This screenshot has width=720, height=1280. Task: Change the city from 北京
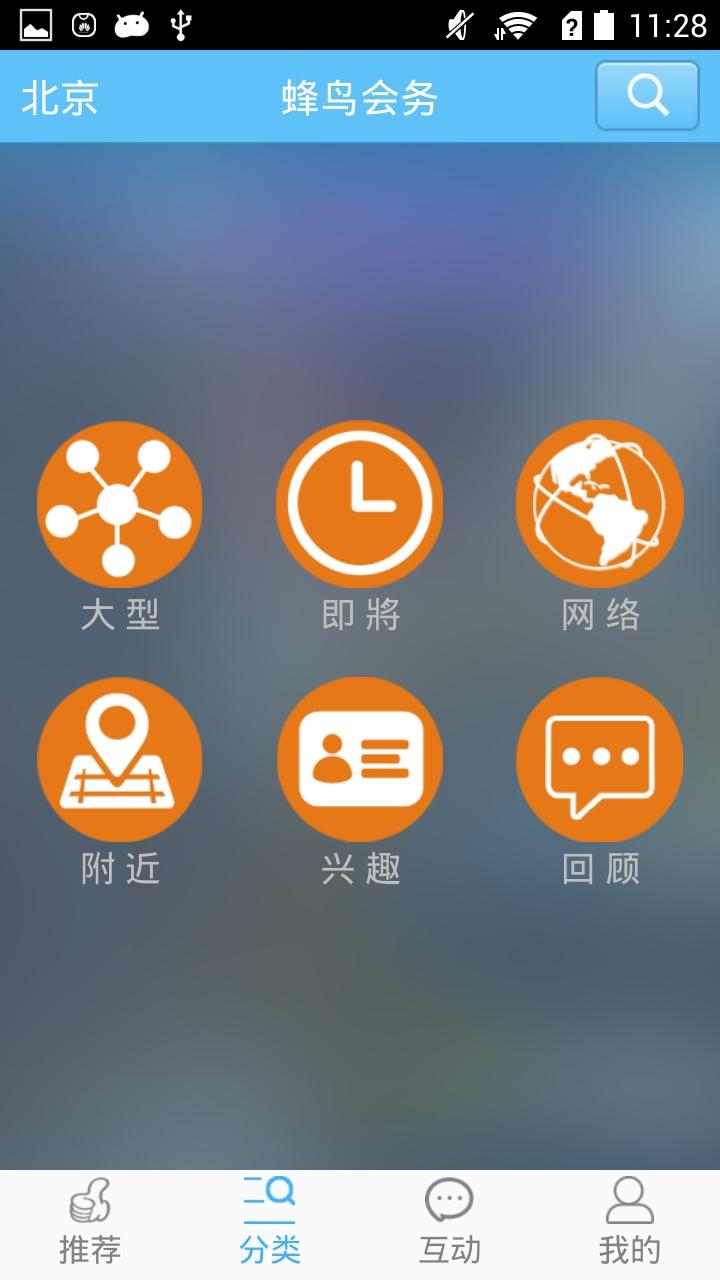[x=60, y=98]
